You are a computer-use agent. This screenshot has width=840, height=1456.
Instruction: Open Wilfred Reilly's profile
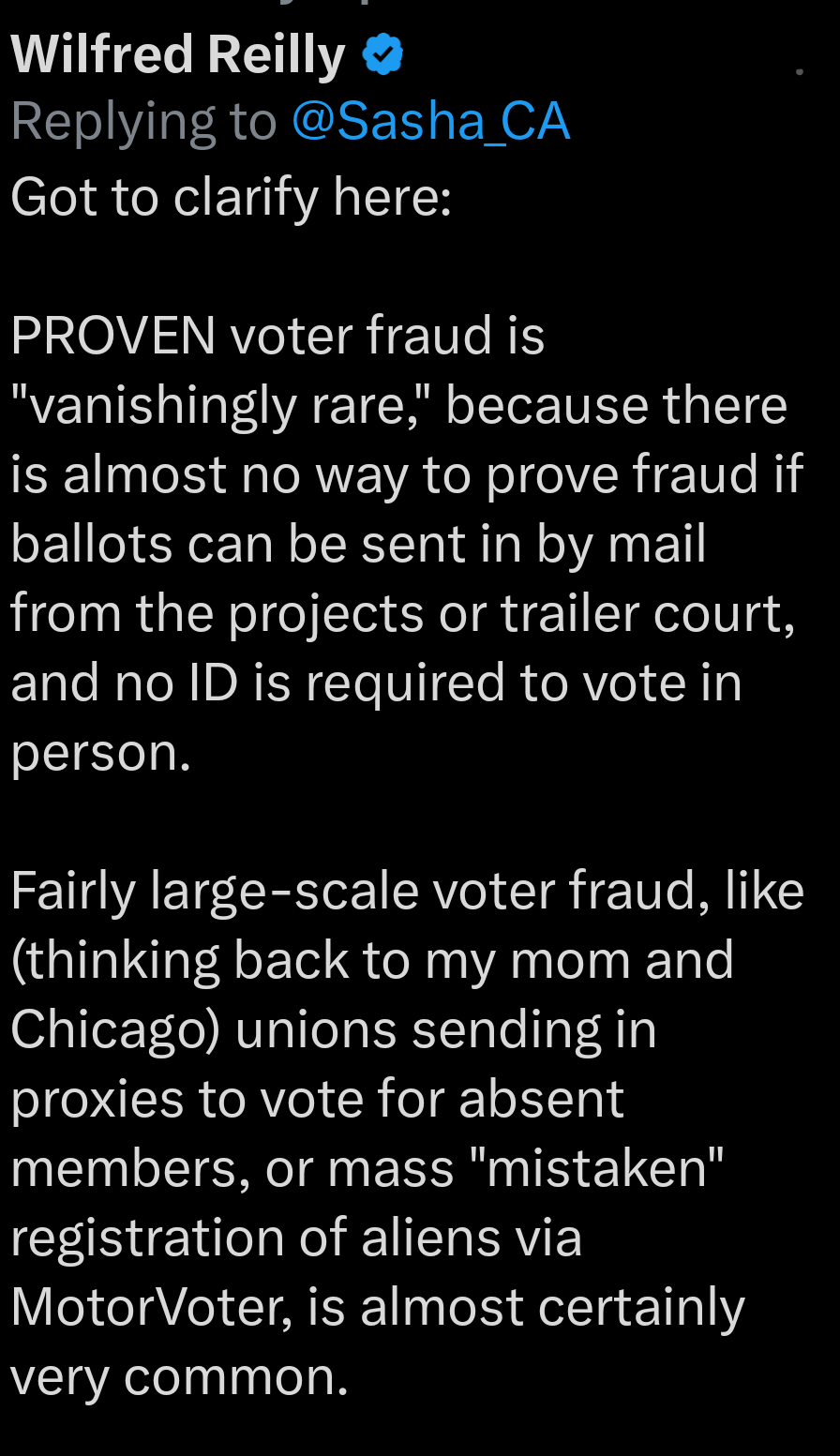click(178, 54)
